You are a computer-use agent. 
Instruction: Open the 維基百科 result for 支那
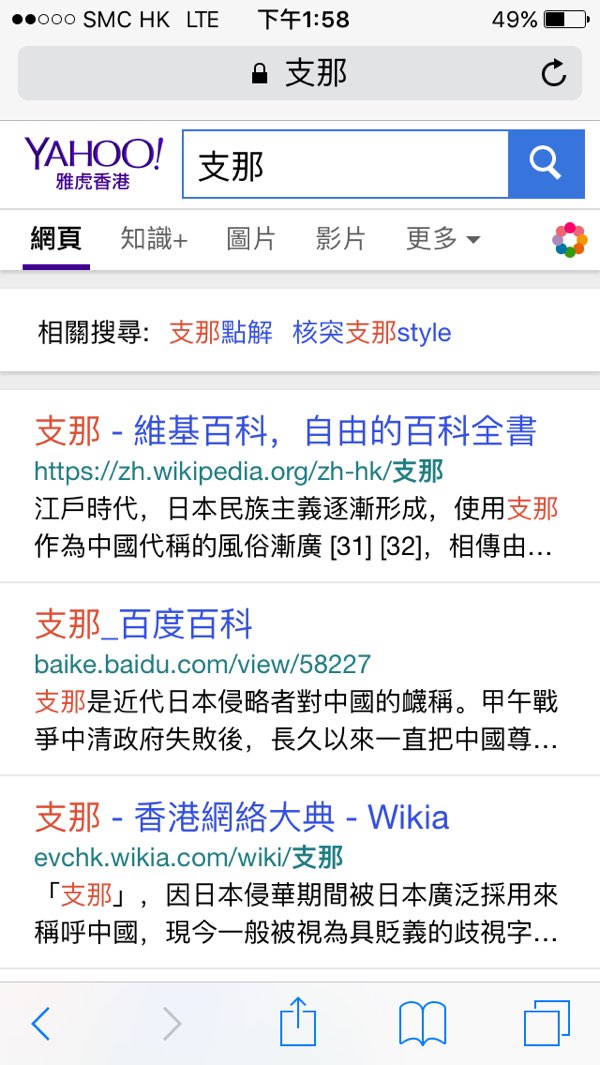(286, 431)
